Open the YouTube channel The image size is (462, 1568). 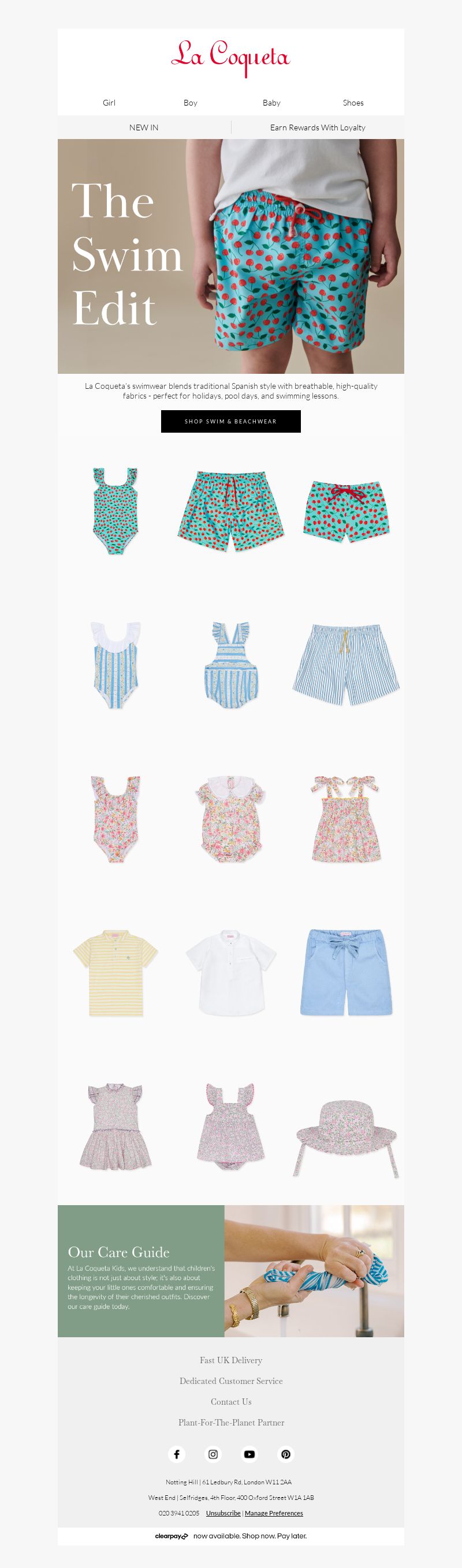(x=249, y=1454)
